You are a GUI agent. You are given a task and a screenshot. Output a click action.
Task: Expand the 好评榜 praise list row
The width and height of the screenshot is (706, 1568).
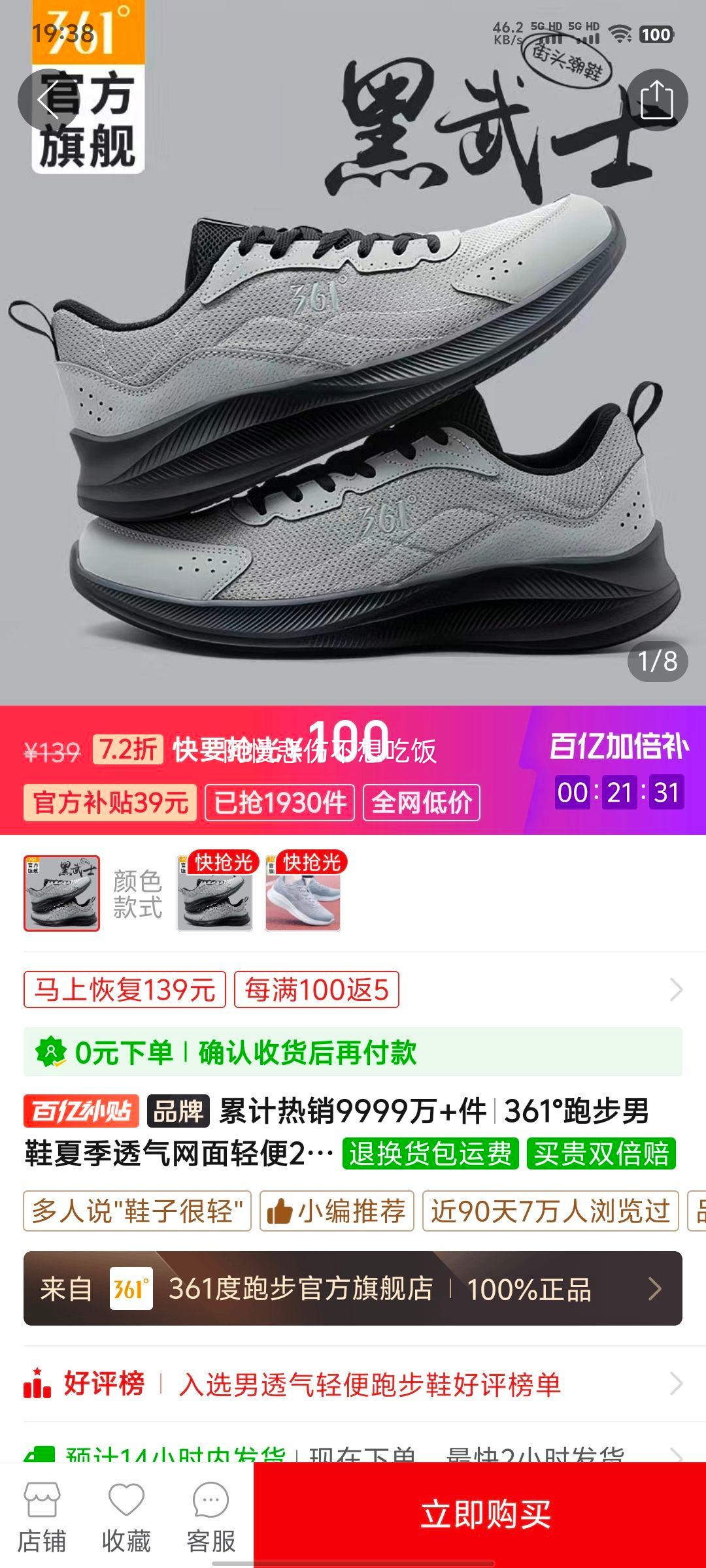(353, 1386)
